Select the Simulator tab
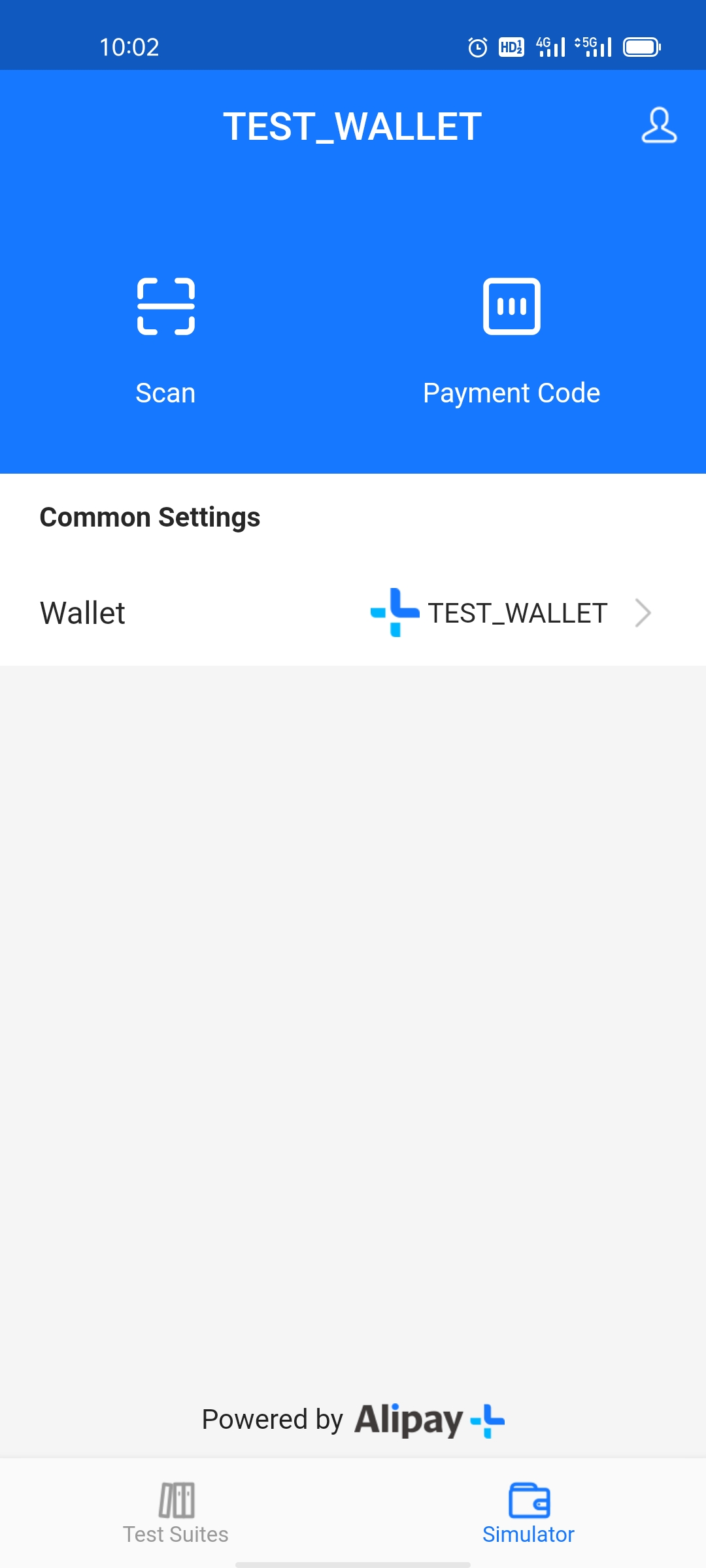Image resolution: width=706 pixels, height=1568 pixels. [528, 1512]
